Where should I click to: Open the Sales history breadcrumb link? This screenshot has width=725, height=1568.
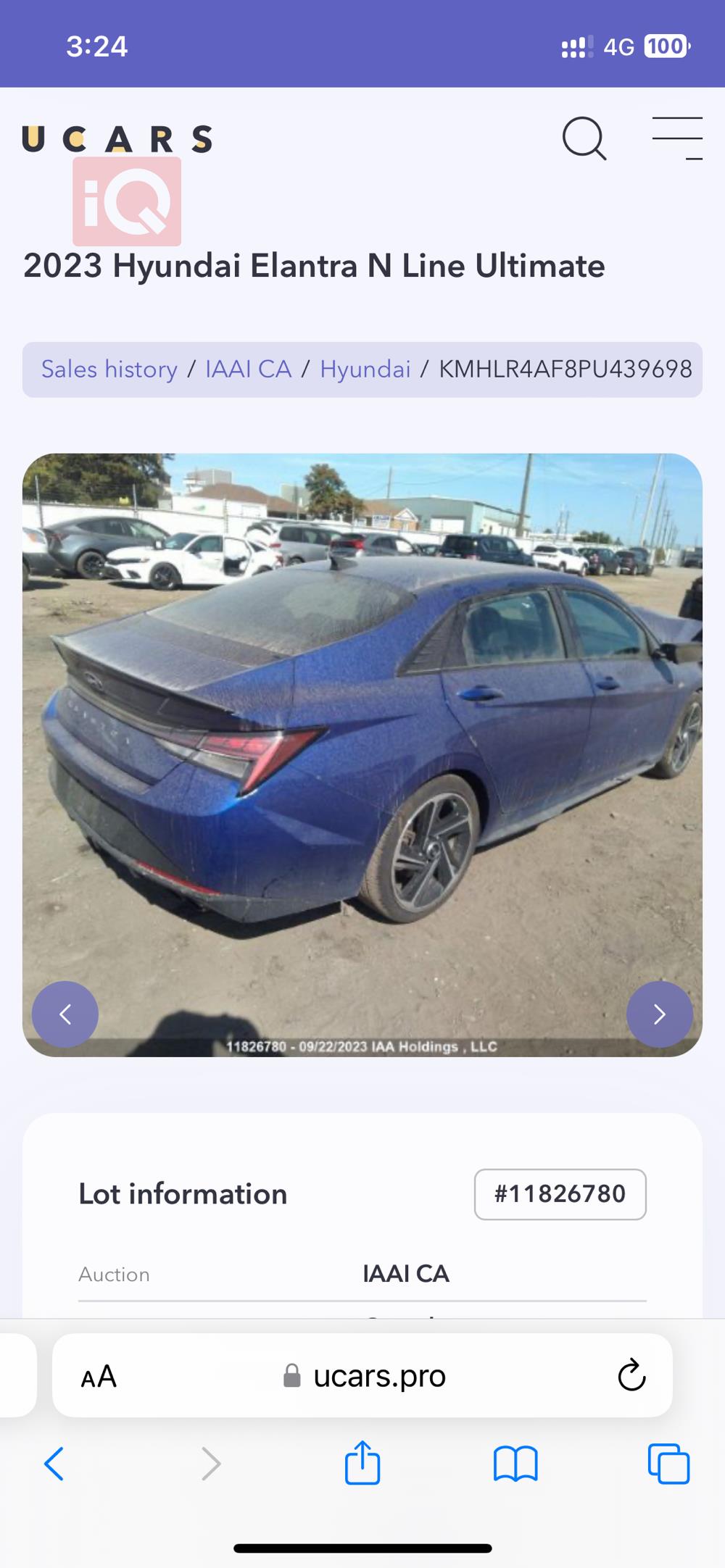point(109,370)
